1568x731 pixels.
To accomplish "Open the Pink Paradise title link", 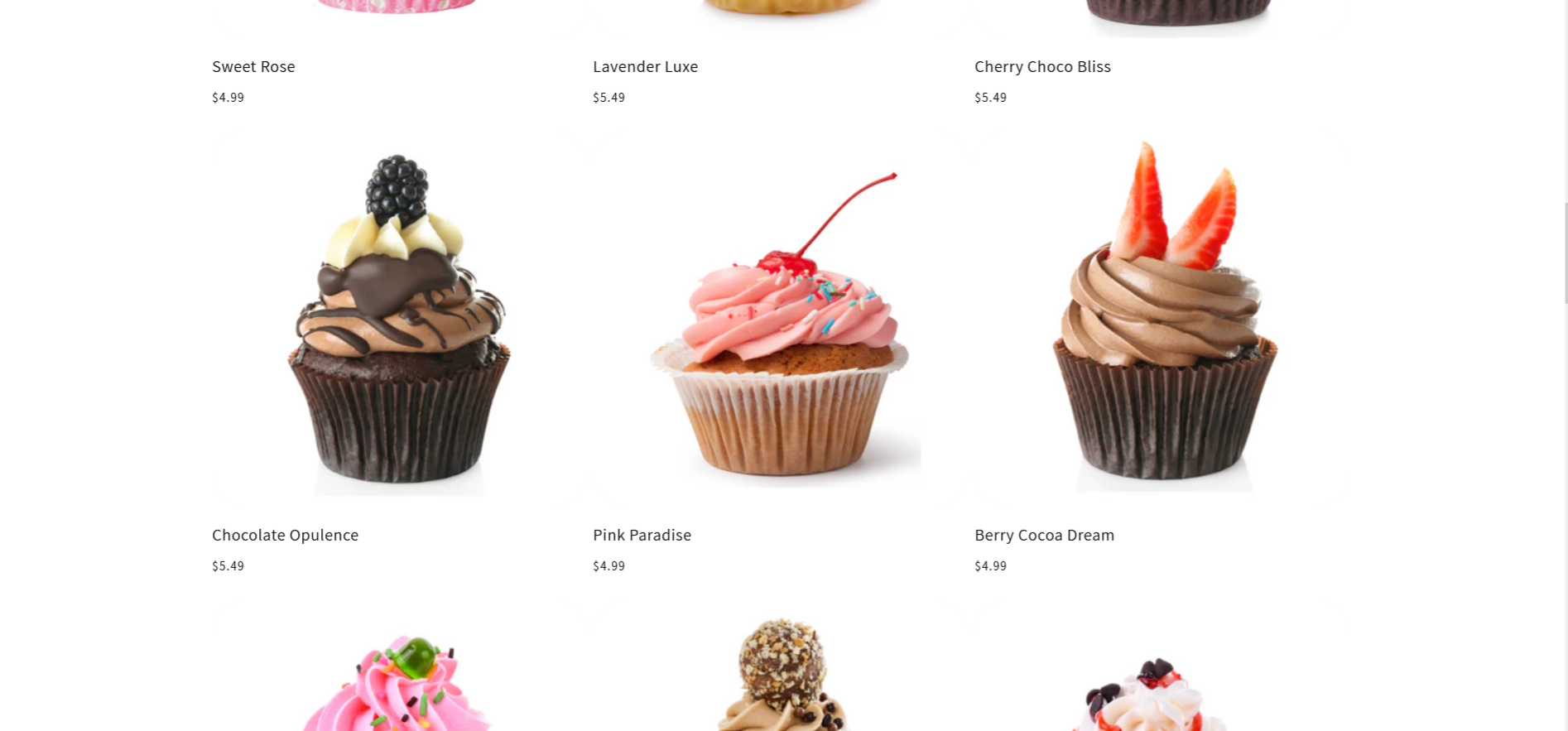I will tap(642, 536).
